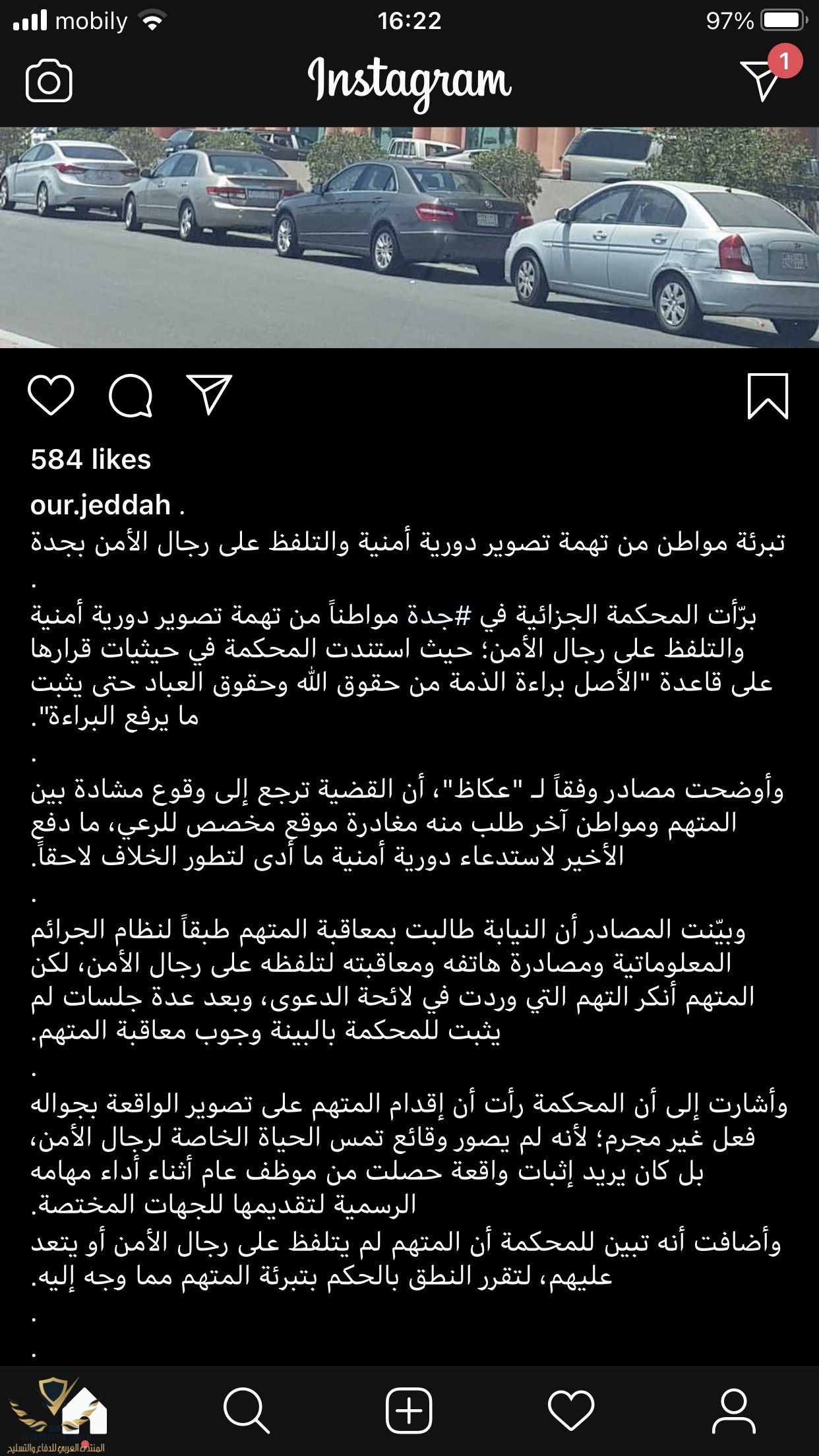
Task: Comment on the our.jeddah post
Action: point(131,395)
